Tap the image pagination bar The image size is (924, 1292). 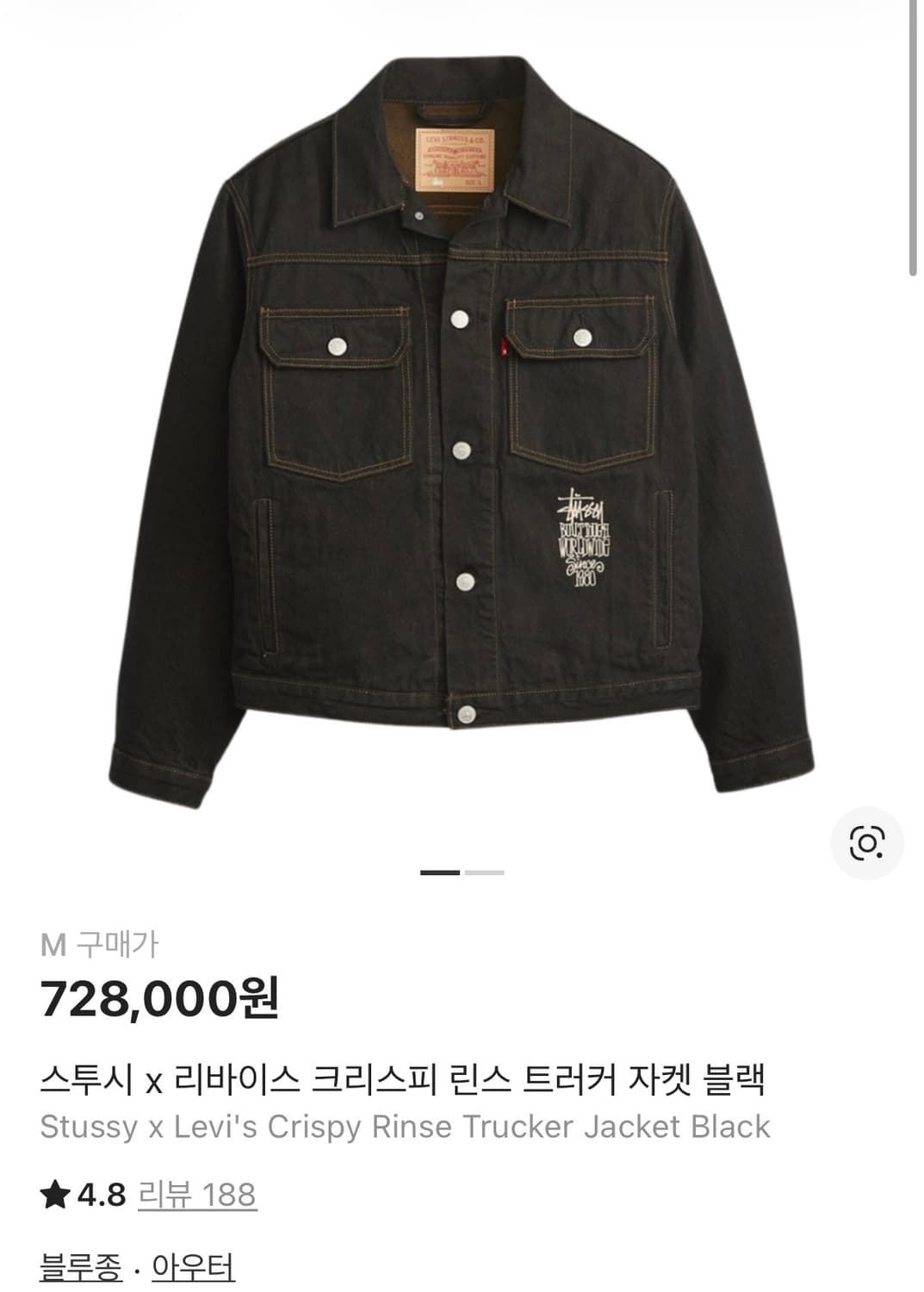pyautogui.click(x=461, y=873)
